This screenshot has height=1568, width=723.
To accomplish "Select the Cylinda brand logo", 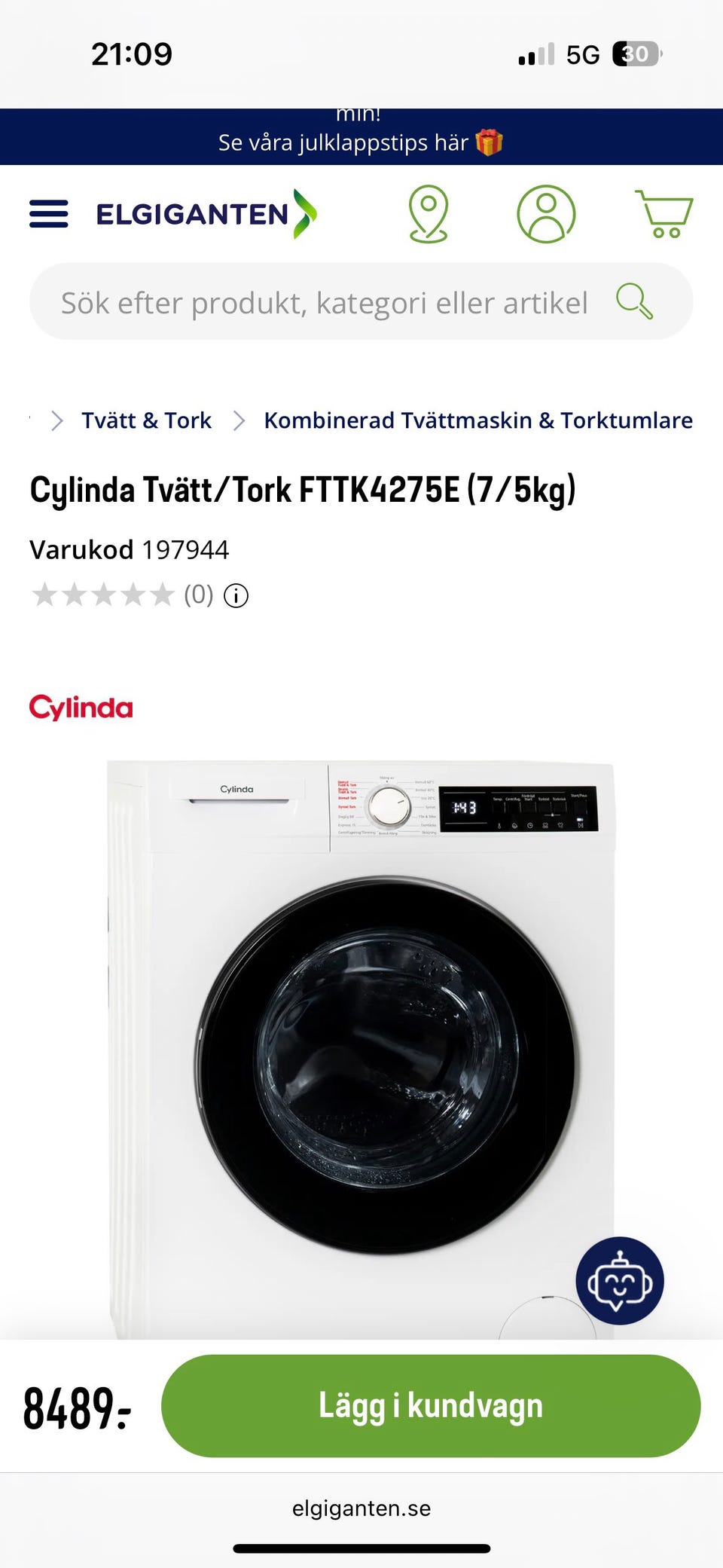I will (x=80, y=707).
